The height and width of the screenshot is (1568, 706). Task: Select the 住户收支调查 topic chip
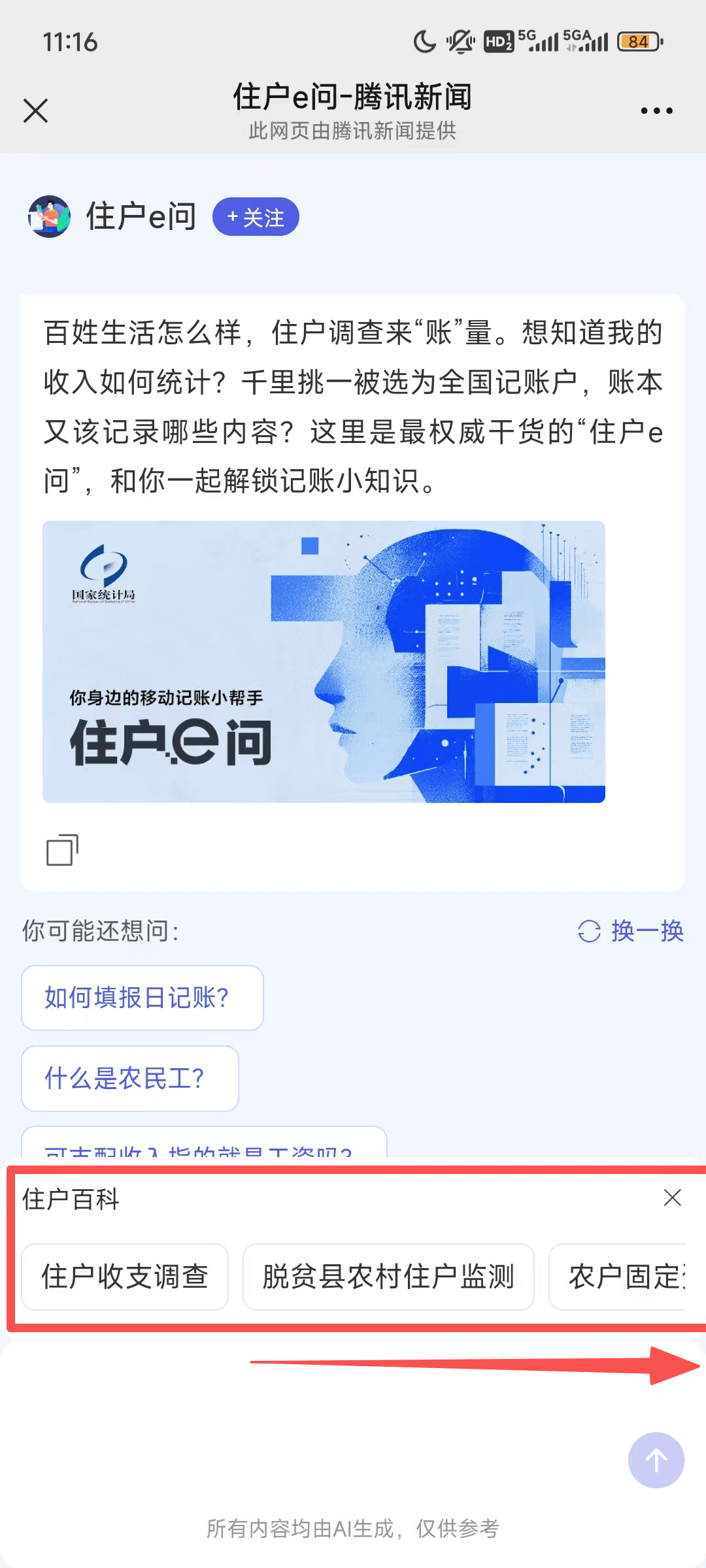pos(125,1277)
